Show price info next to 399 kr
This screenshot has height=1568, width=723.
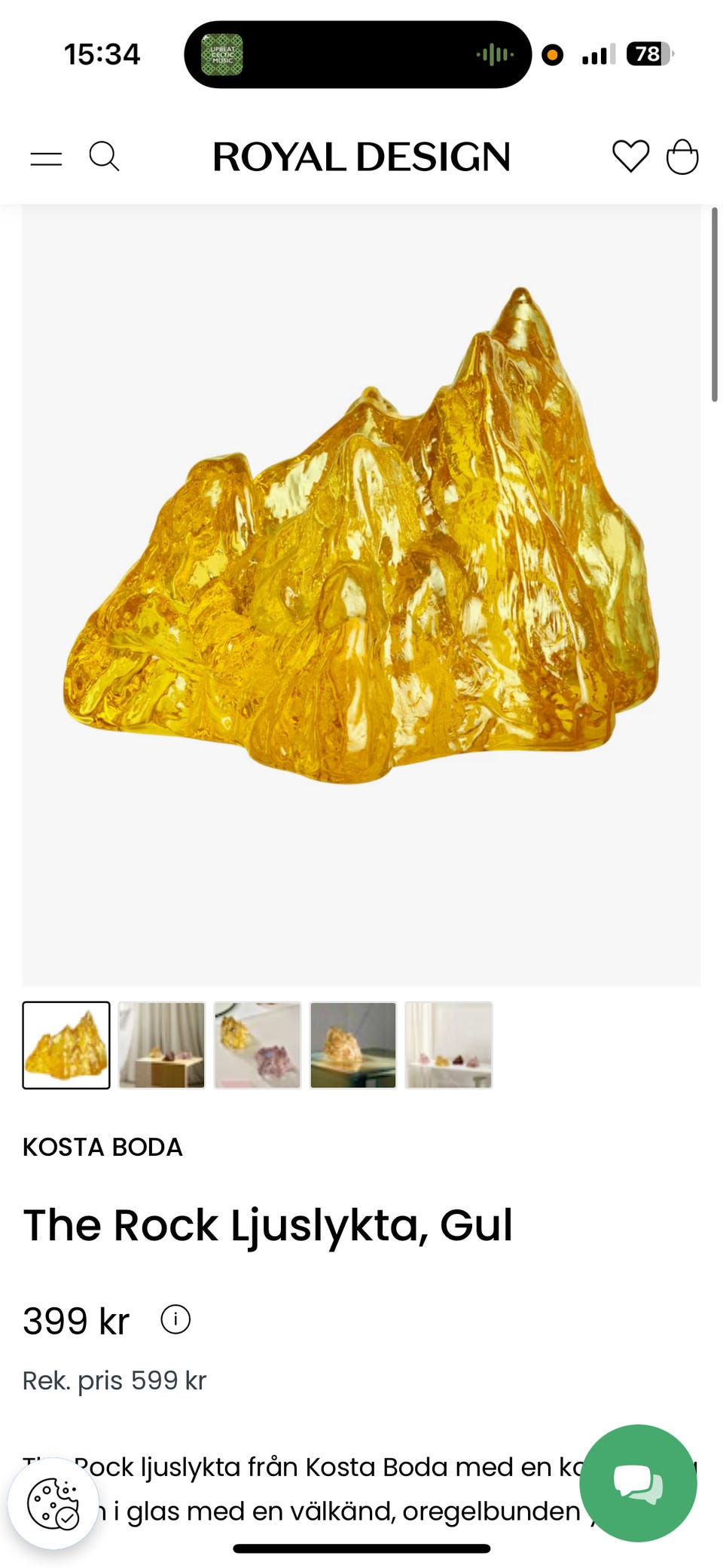coord(175,1319)
